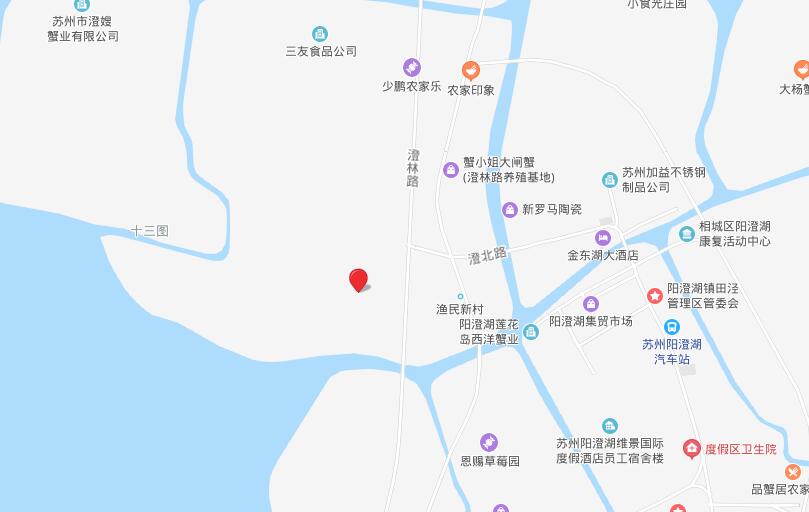The image size is (809, 512).
Task: Select 恩赐草莓园 marker
Action: click(x=489, y=442)
